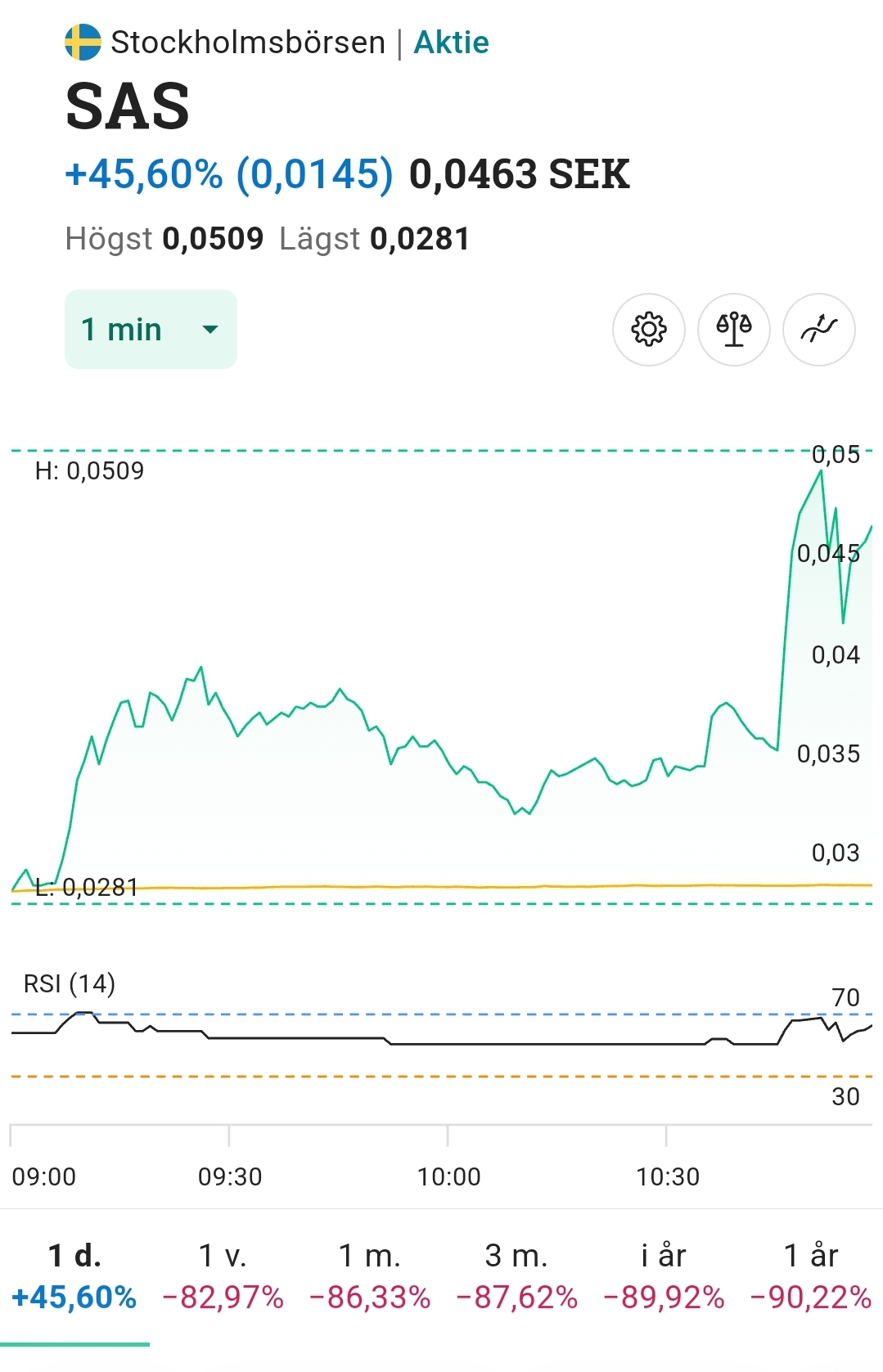
Task: Select the i år period tab
Action: tap(664, 1275)
